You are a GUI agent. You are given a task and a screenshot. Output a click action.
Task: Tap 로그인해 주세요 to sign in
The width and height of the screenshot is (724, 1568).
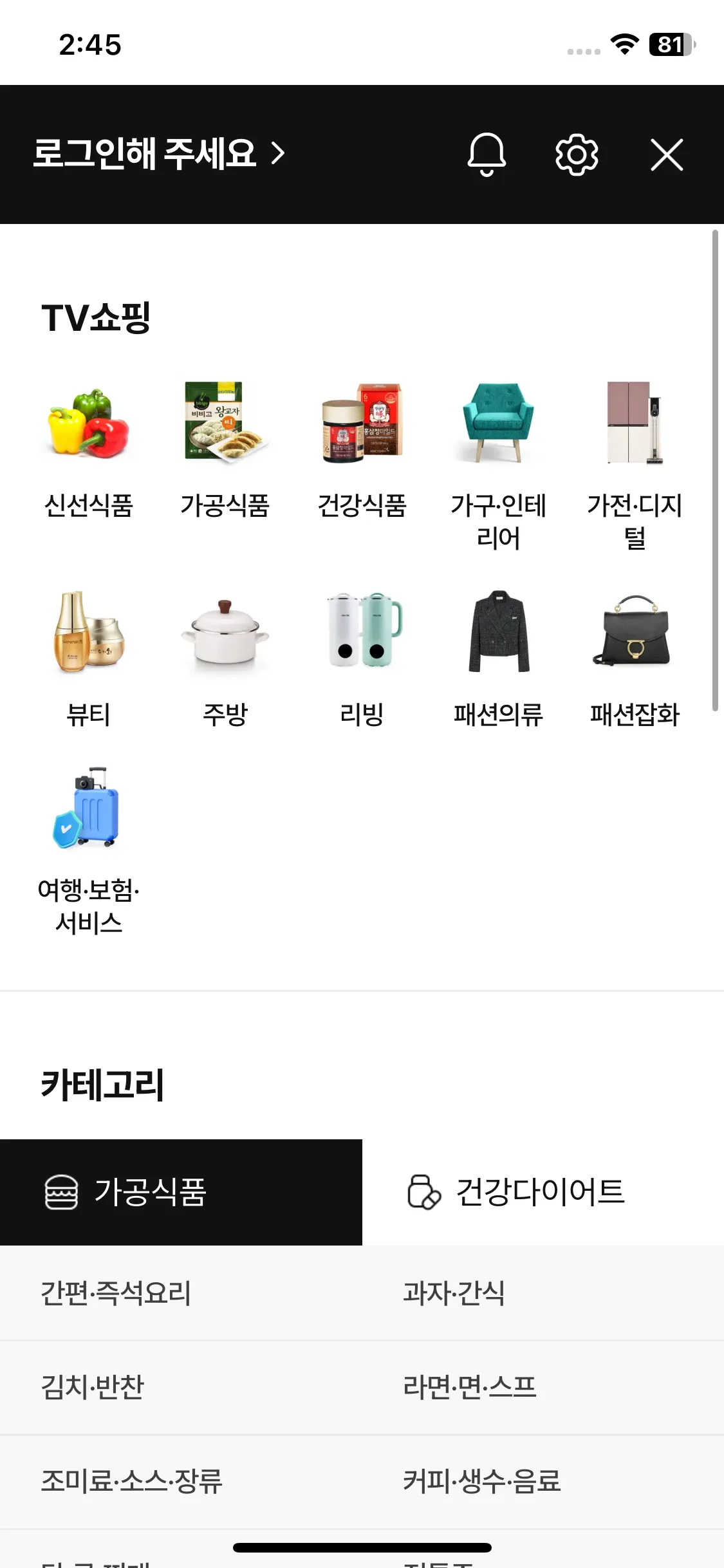(158, 154)
